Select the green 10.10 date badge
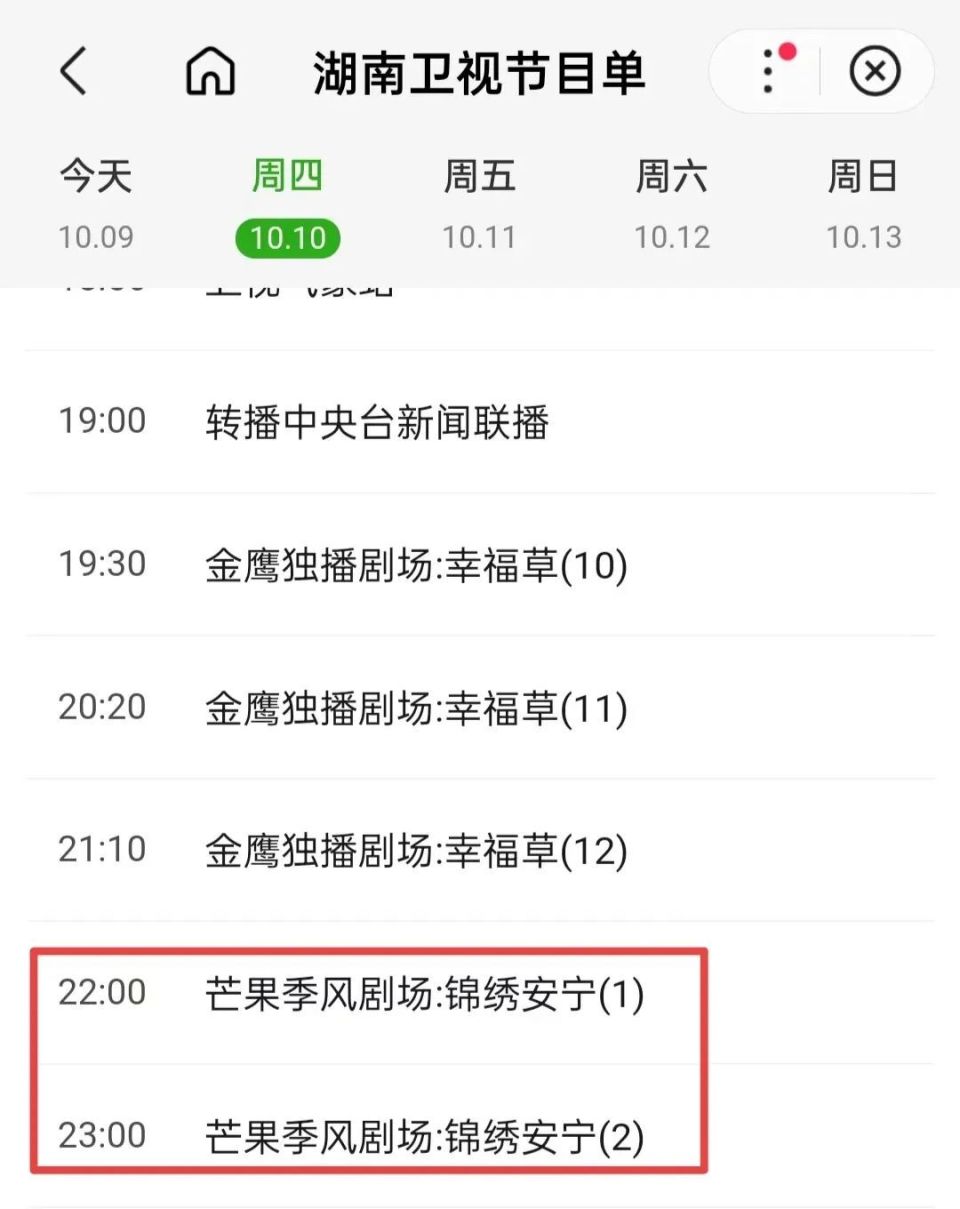The width and height of the screenshot is (960, 1209). coord(287,239)
